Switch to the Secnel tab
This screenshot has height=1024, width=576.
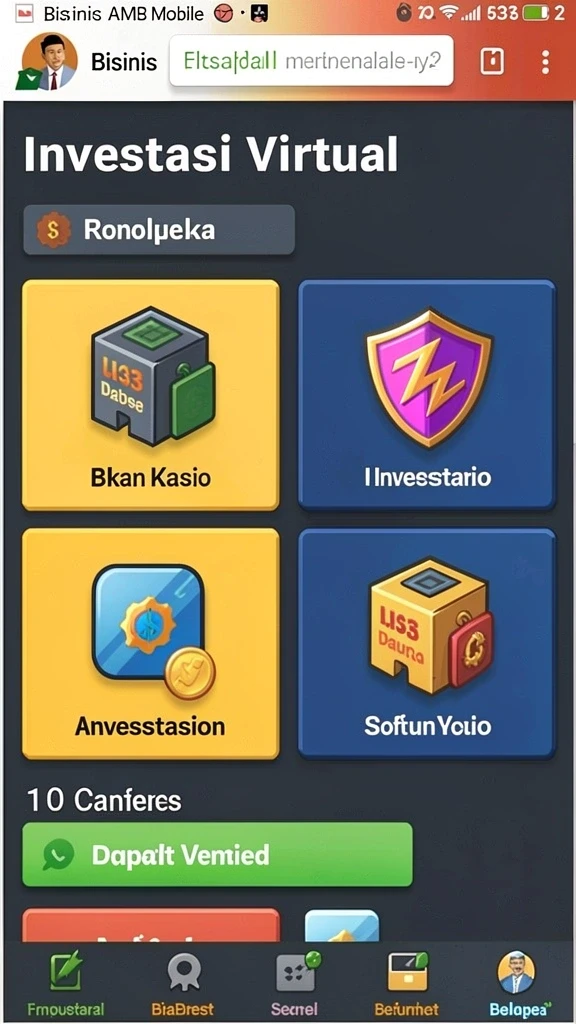click(295, 984)
